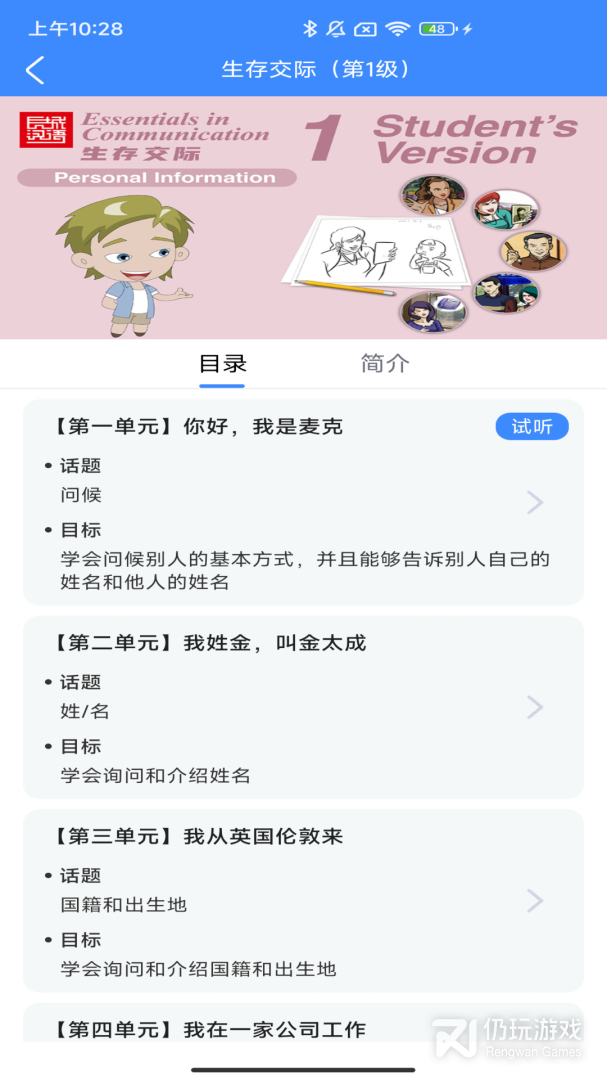Image resolution: width=607 pixels, height=1080 pixels.
Task: Open 第一单元 你好，我是麦克
Action: pyautogui.click(x=303, y=502)
